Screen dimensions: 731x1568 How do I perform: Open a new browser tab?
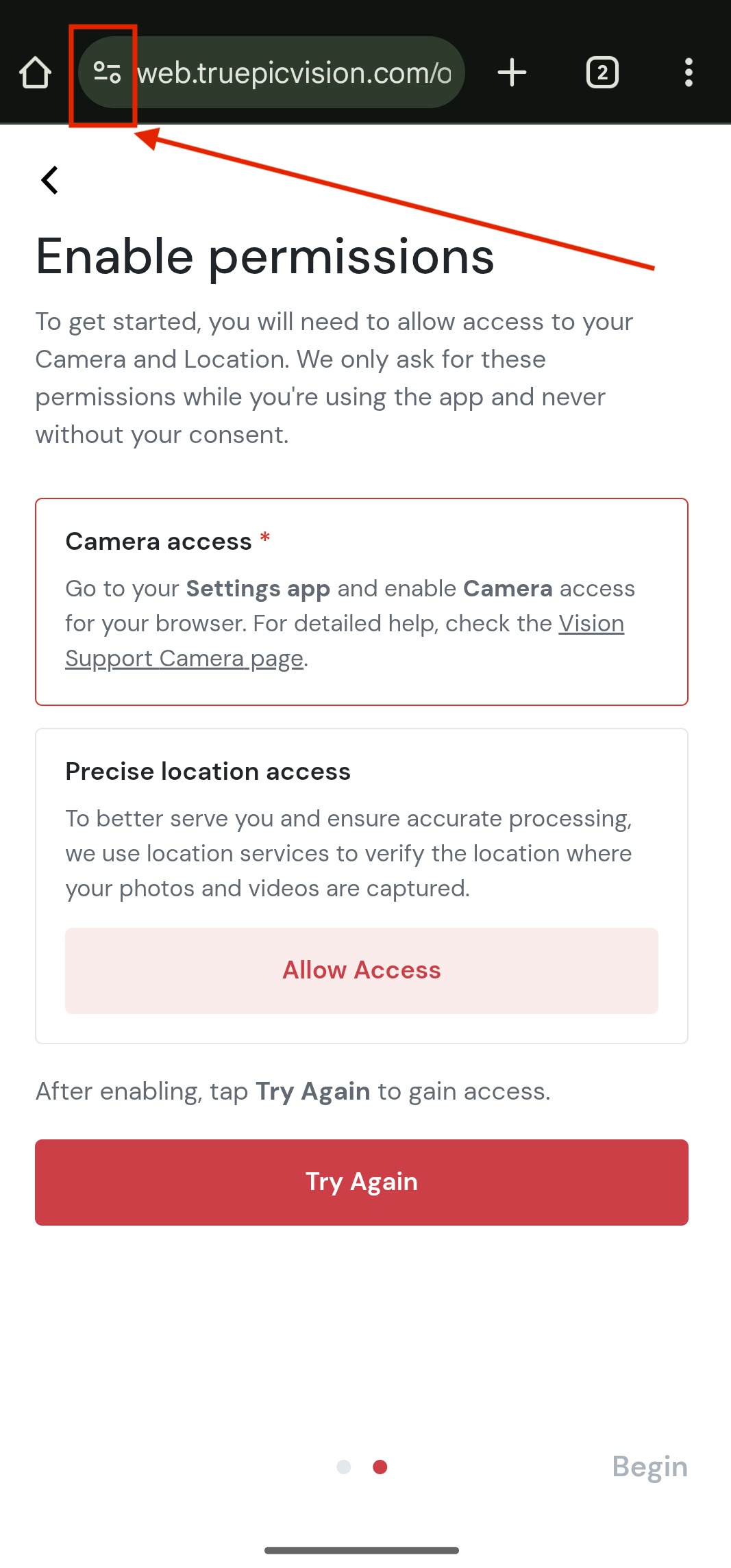pos(512,73)
